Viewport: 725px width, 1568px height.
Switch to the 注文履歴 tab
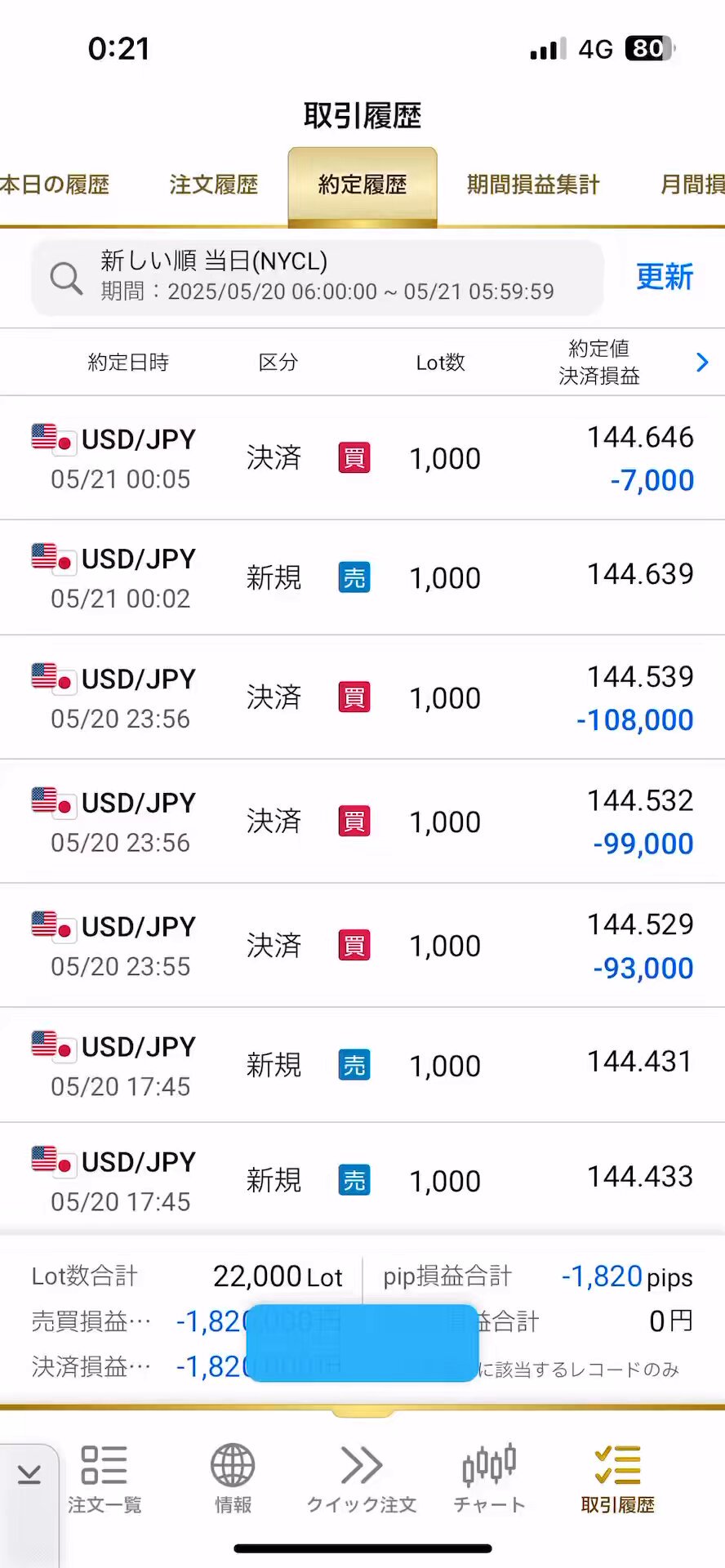tap(213, 185)
